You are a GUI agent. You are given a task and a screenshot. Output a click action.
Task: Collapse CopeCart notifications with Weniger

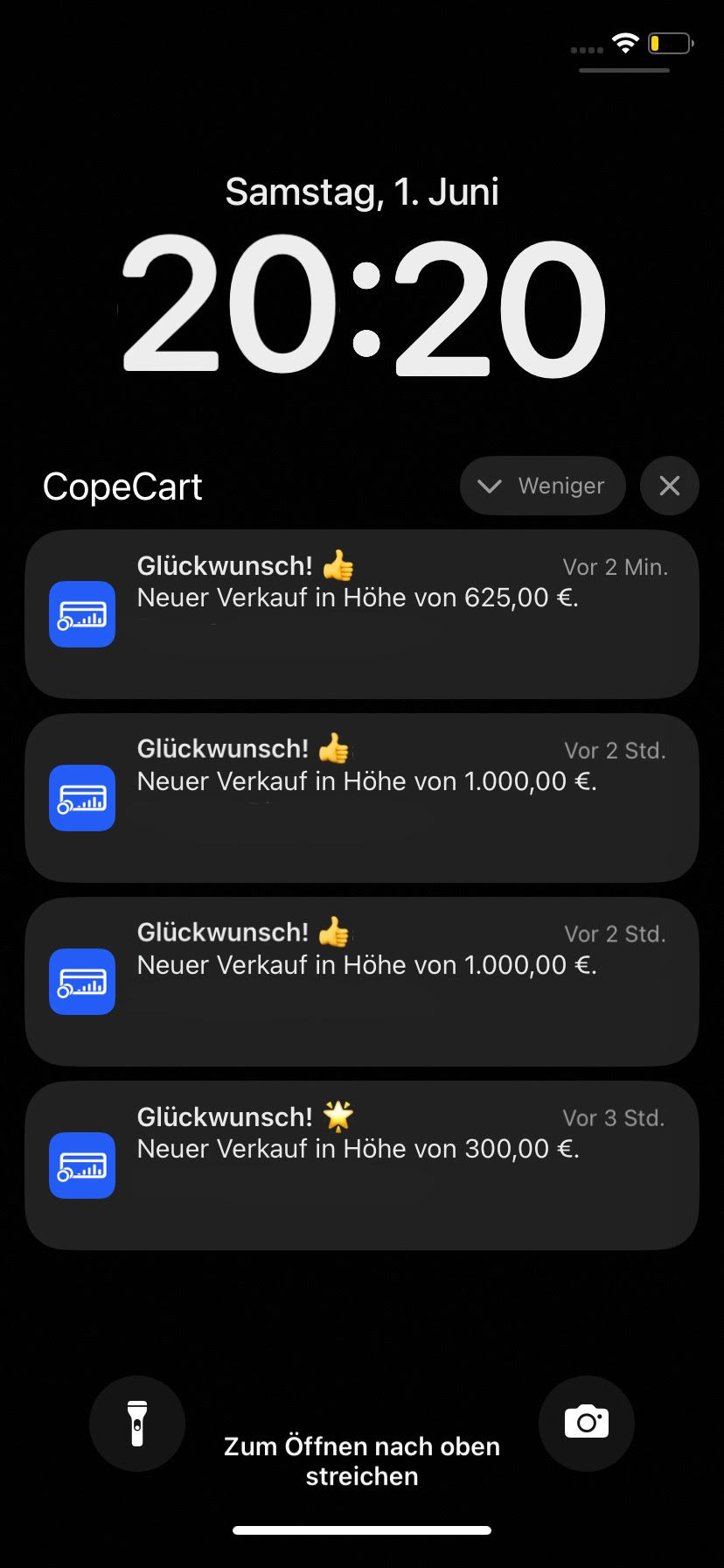tap(543, 486)
